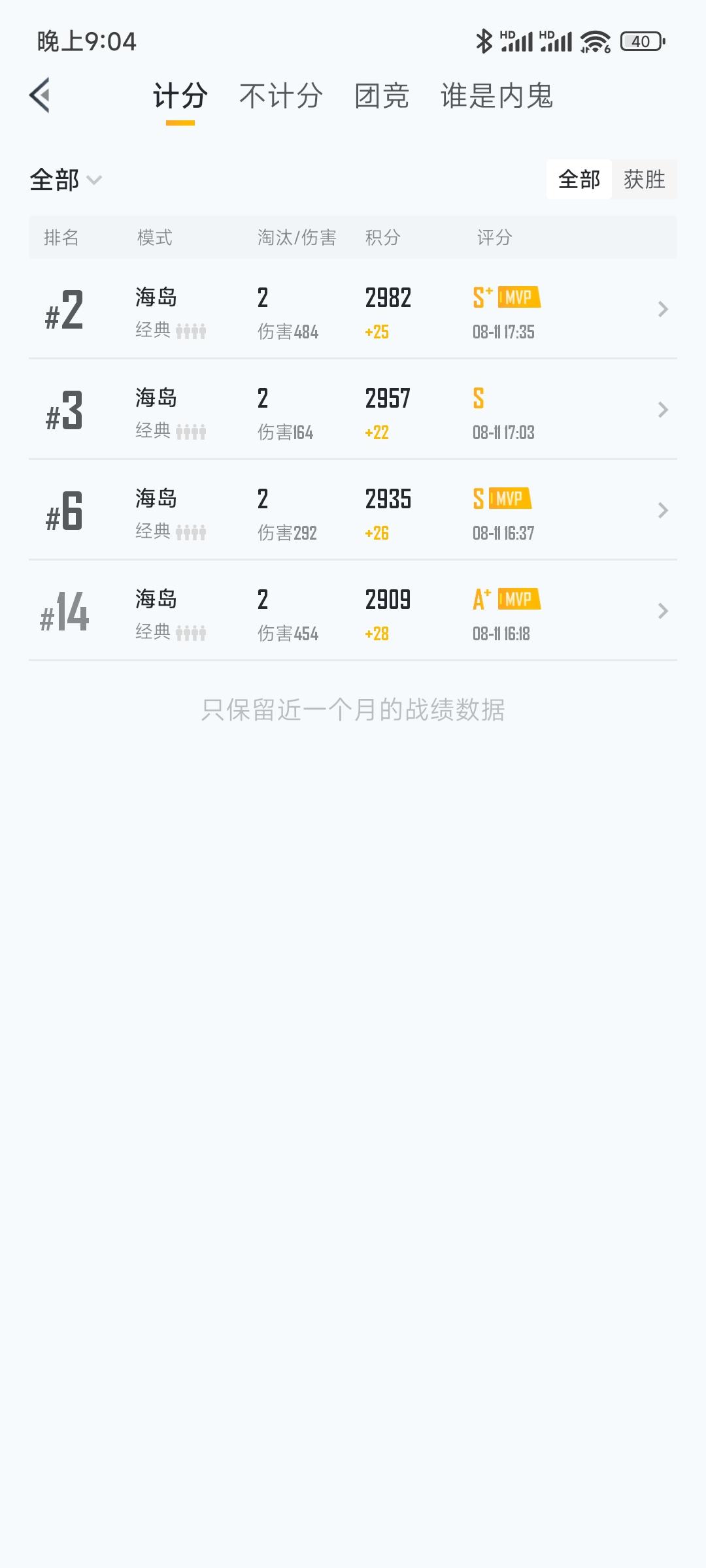Switch to the 谁是内鬼 tab
This screenshot has height=1568, width=706.
click(x=497, y=97)
